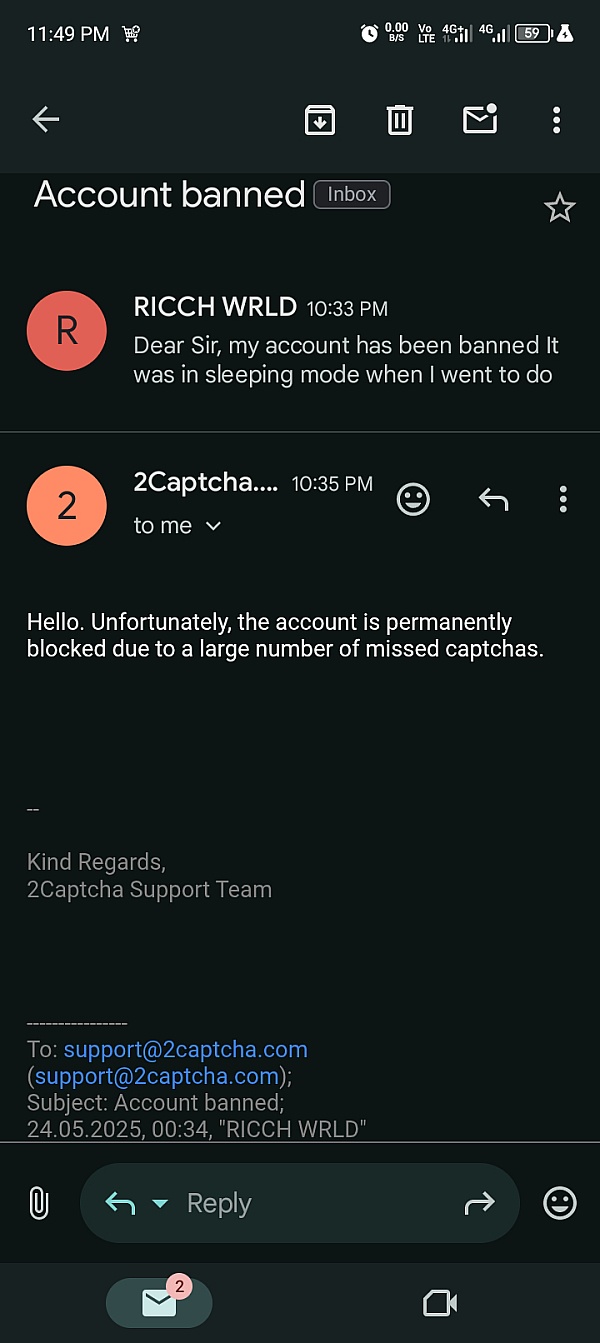
Task: Switch to the Mail tab
Action: [x=159, y=1302]
